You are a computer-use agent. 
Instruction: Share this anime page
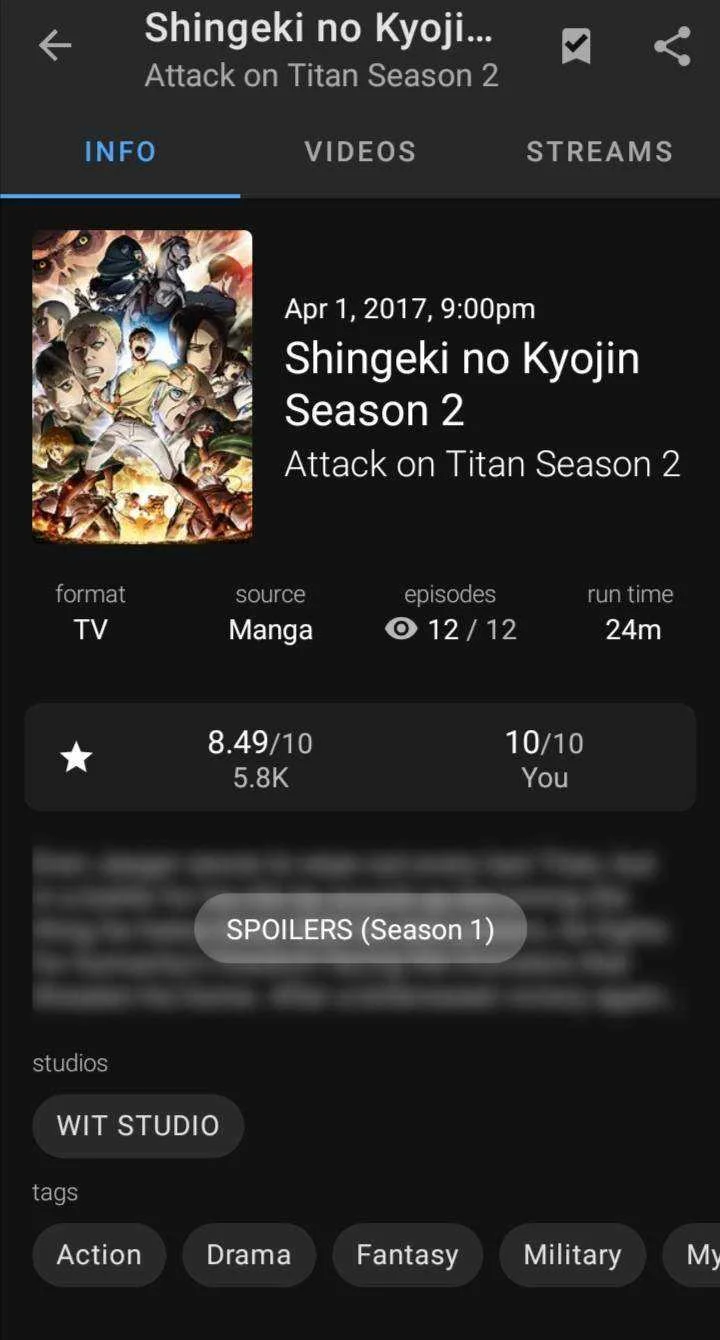click(x=672, y=46)
